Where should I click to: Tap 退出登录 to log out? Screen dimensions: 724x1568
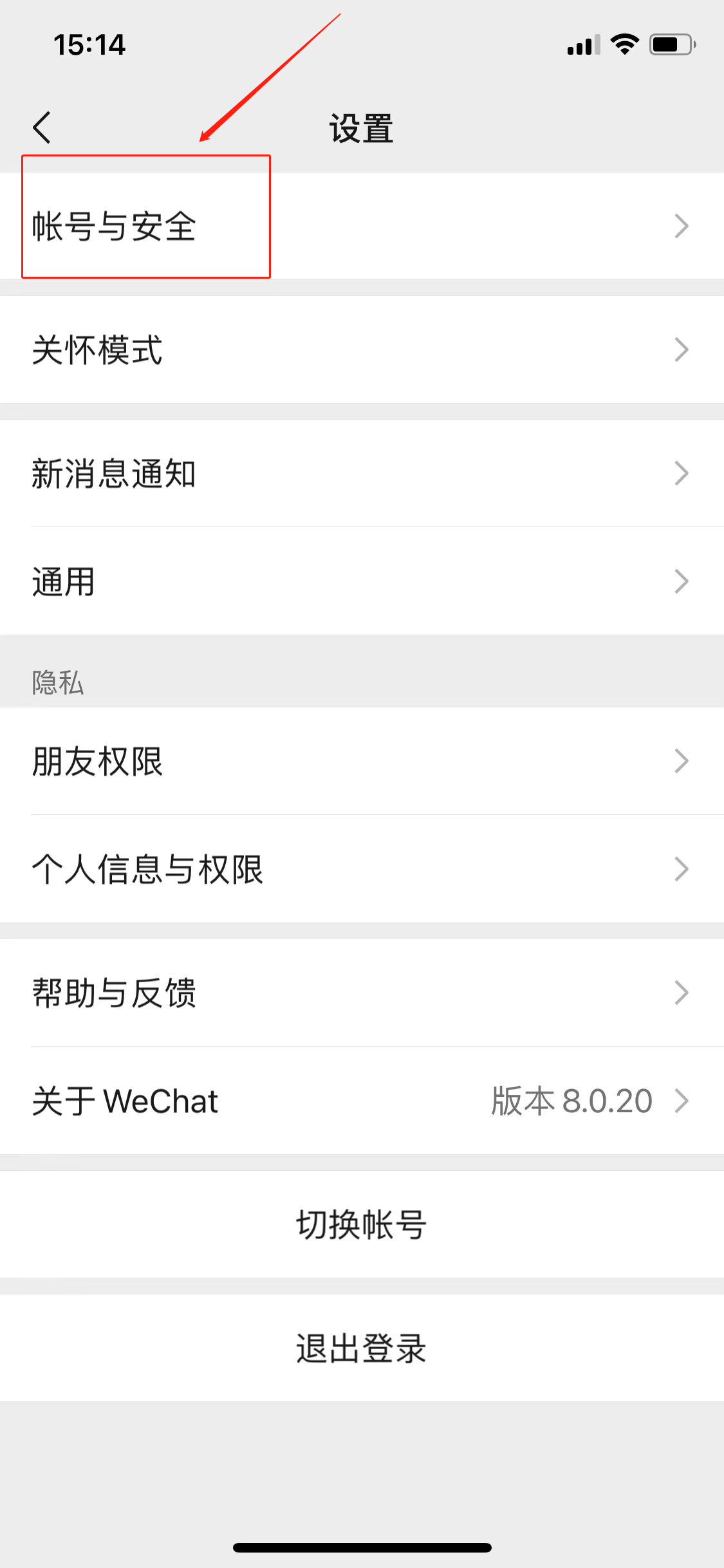(361, 1348)
